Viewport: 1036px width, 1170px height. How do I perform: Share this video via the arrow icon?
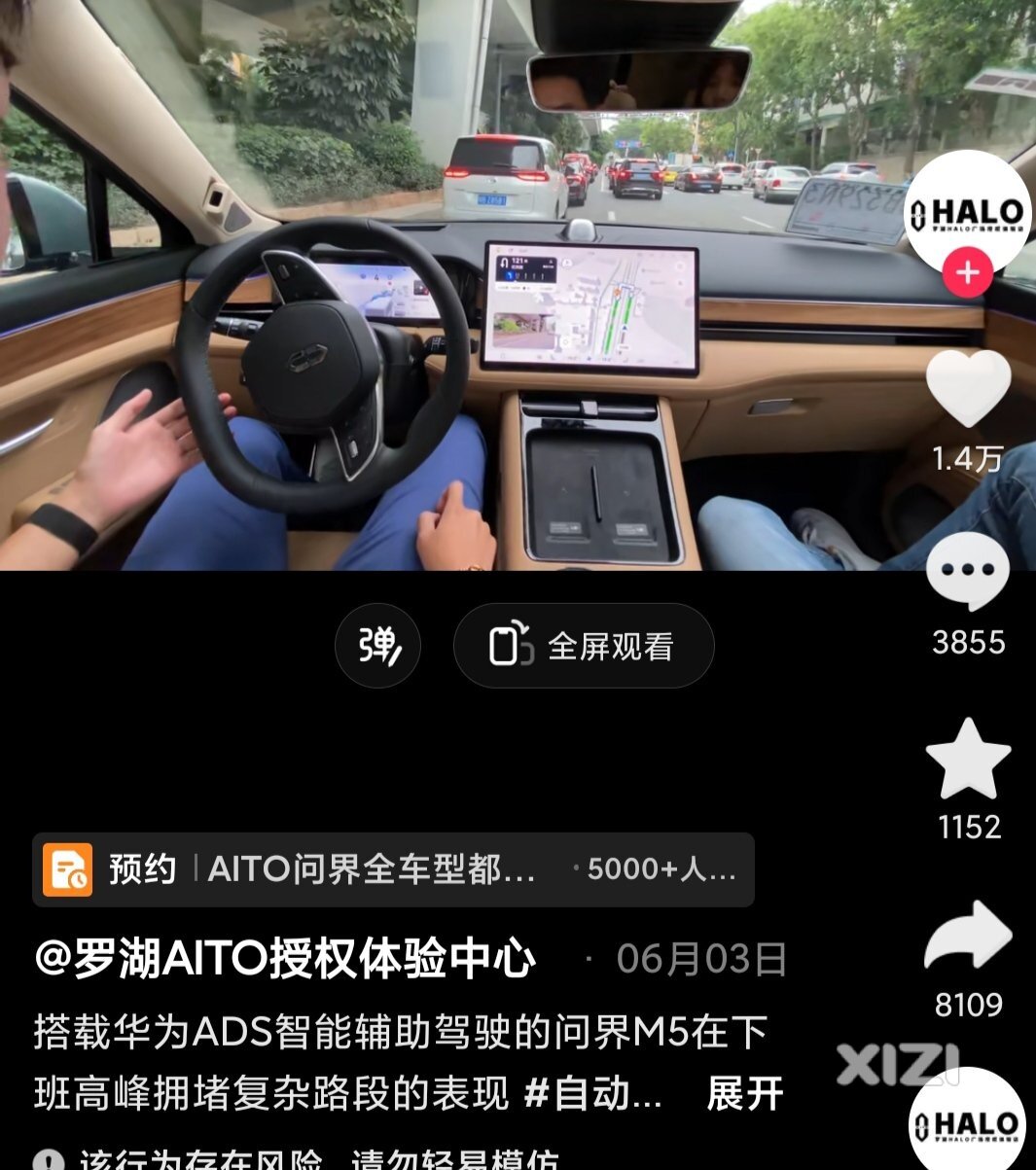968,938
